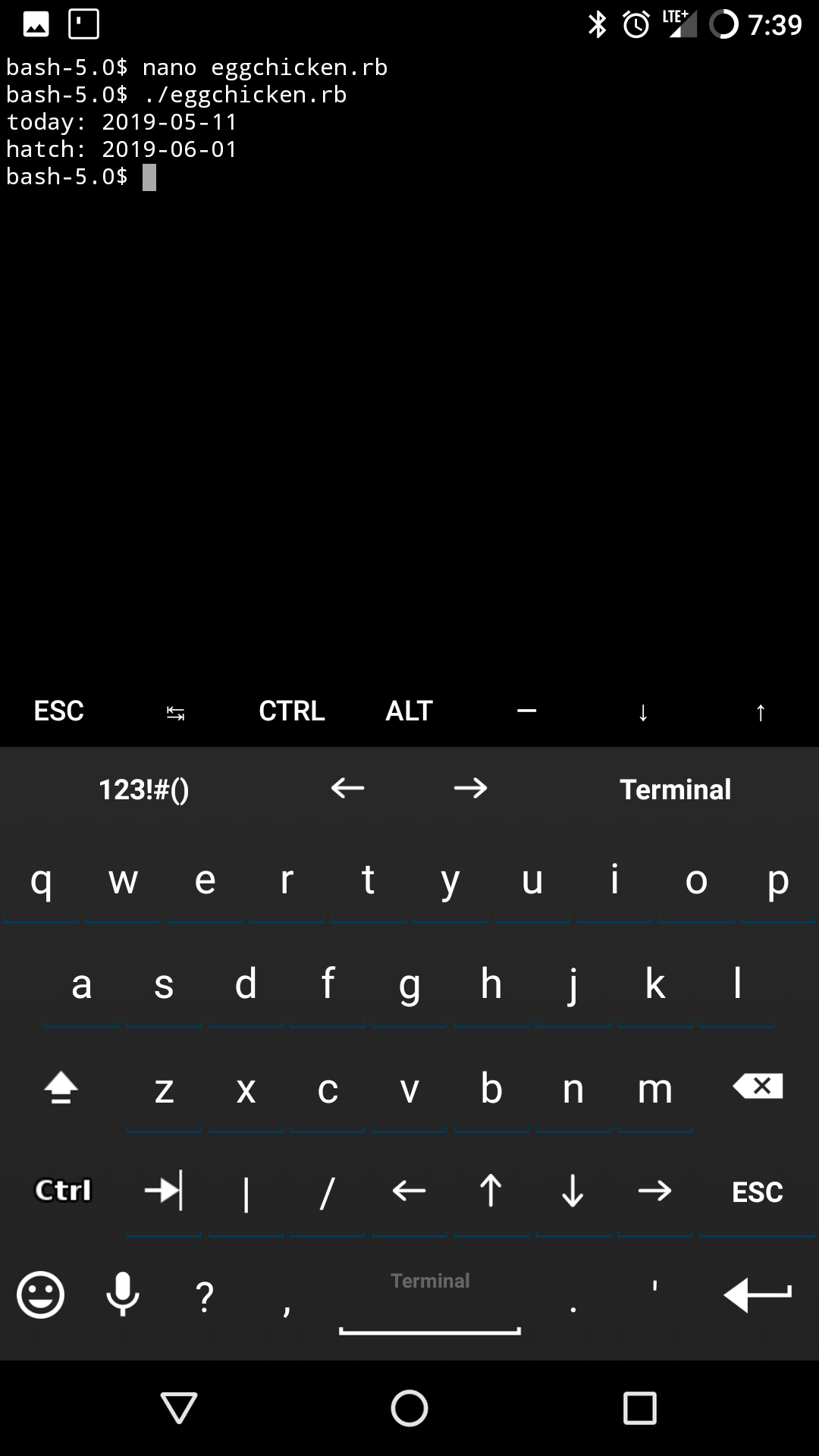The width and height of the screenshot is (819, 1456).
Task: Activate the CTRL modifier in extra-keys row
Action: click(292, 711)
